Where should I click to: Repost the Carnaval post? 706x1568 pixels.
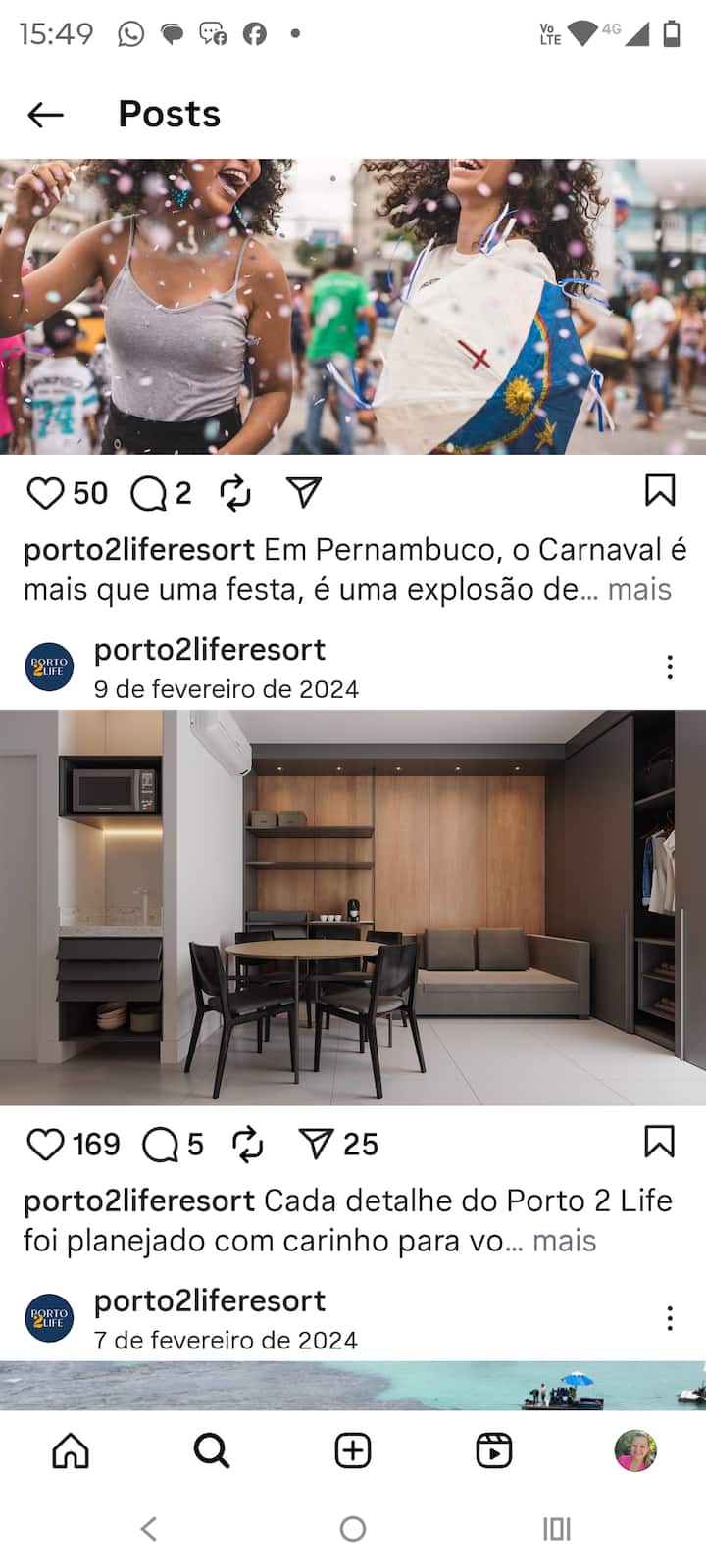click(x=235, y=492)
